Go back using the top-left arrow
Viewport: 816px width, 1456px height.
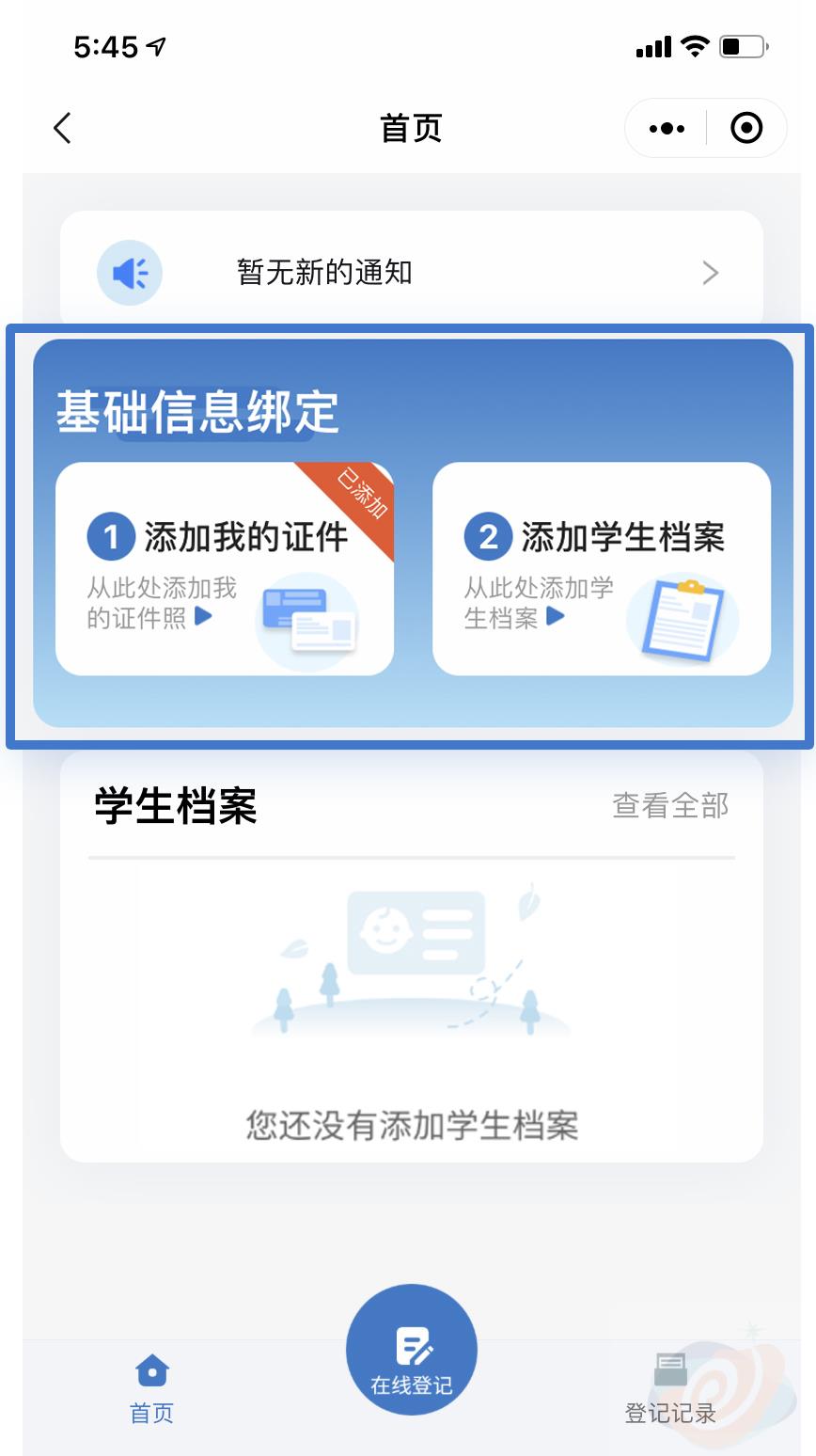[x=63, y=128]
